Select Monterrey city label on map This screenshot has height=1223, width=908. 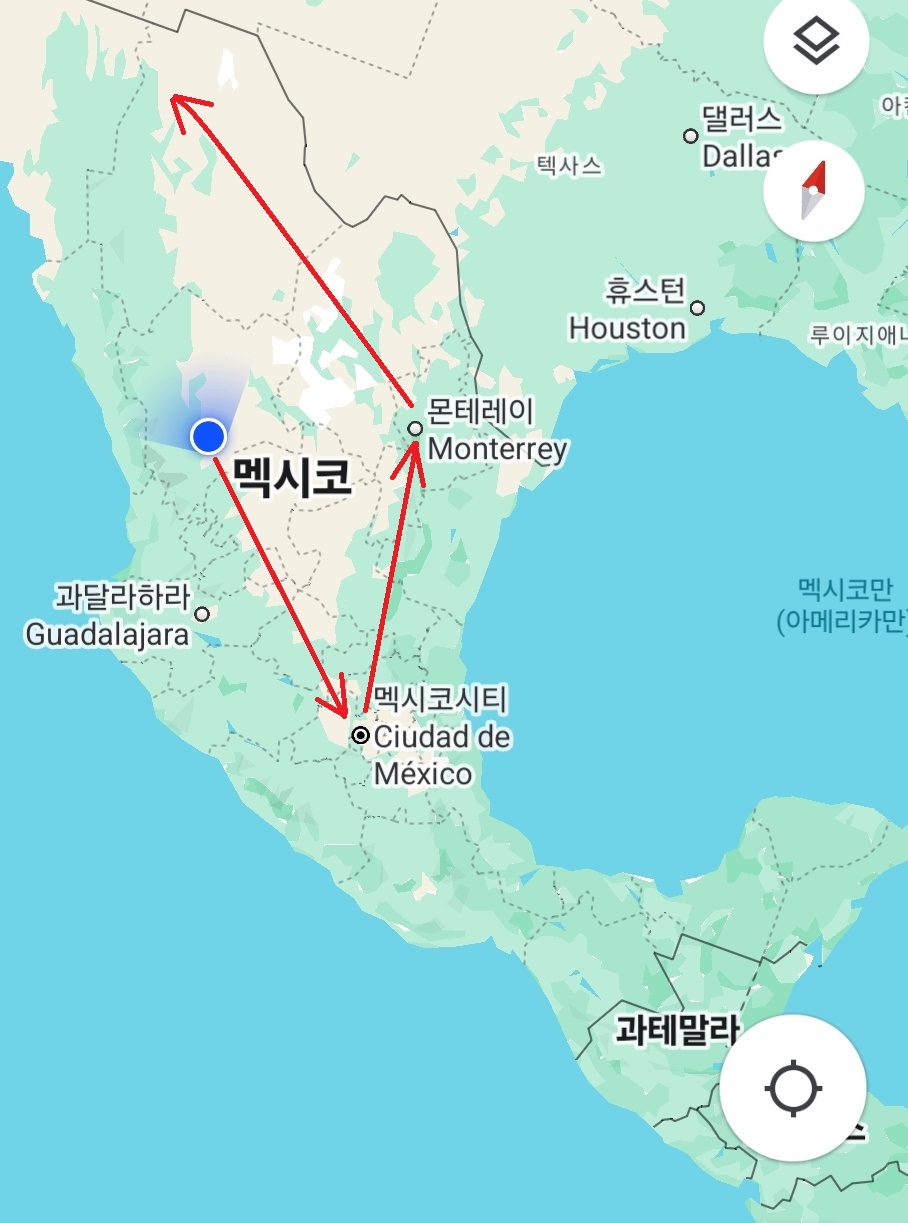tap(496, 448)
